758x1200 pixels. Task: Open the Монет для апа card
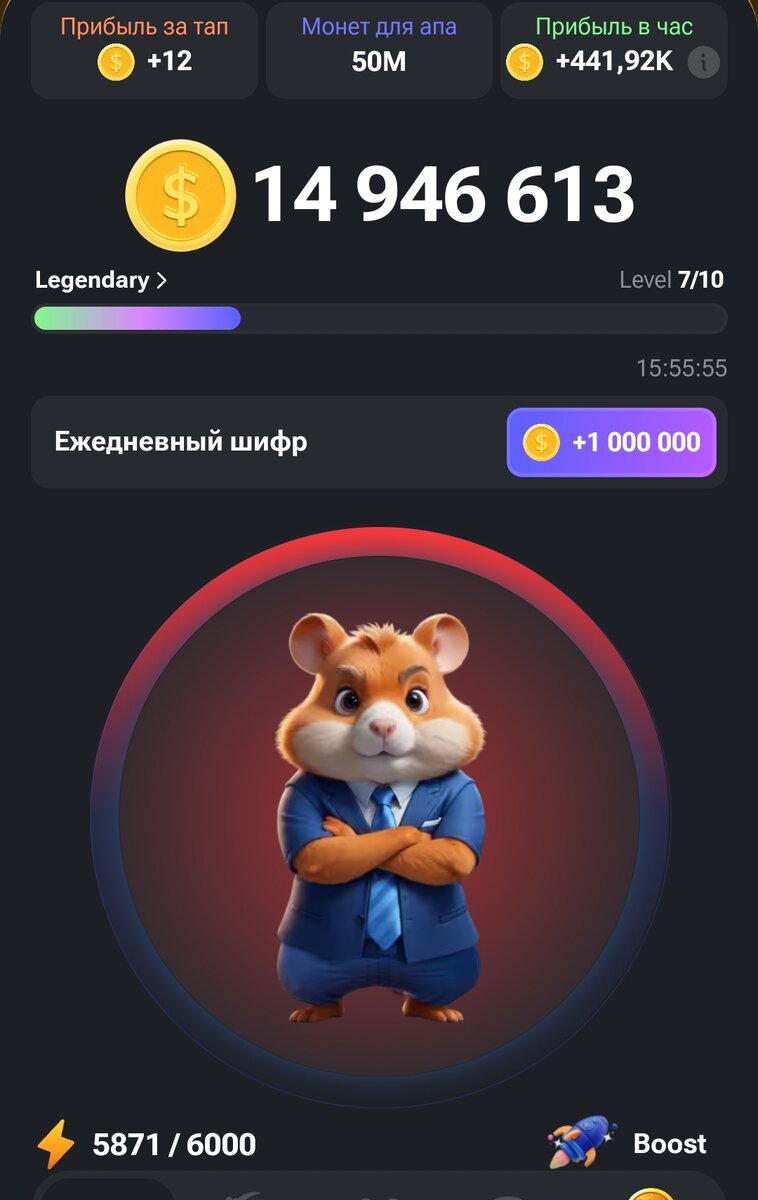(x=379, y=48)
